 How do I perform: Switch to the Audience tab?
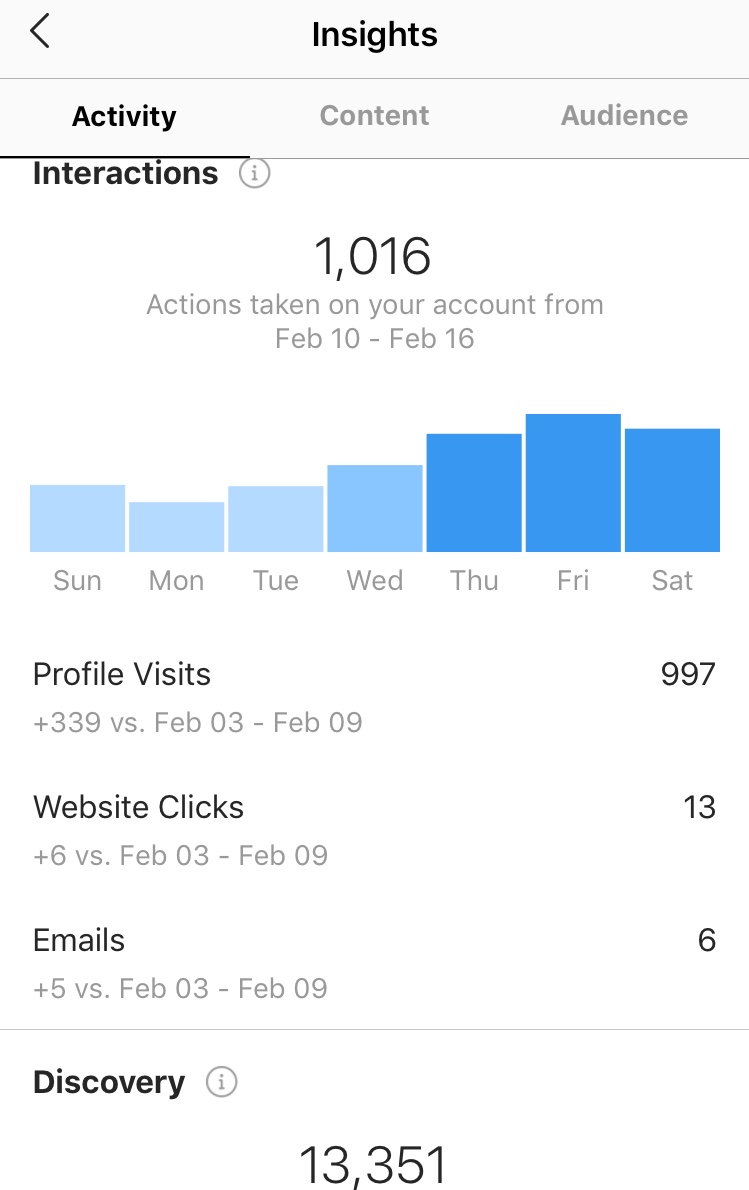coord(624,116)
